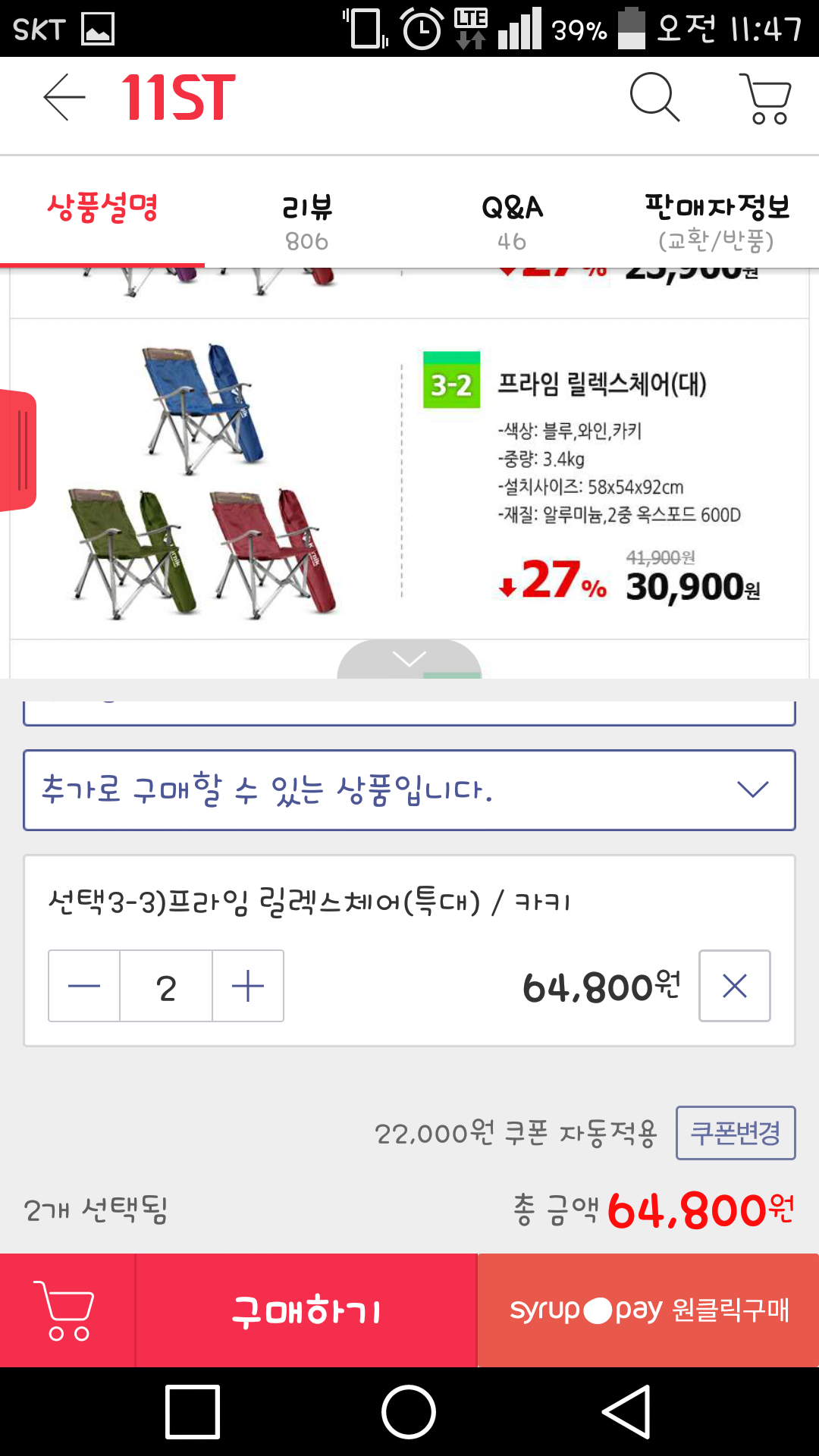Viewport: 819px width, 1456px height.
Task: Increase quantity with the plus button
Action: pyautogui.click(x=248, y=986)
